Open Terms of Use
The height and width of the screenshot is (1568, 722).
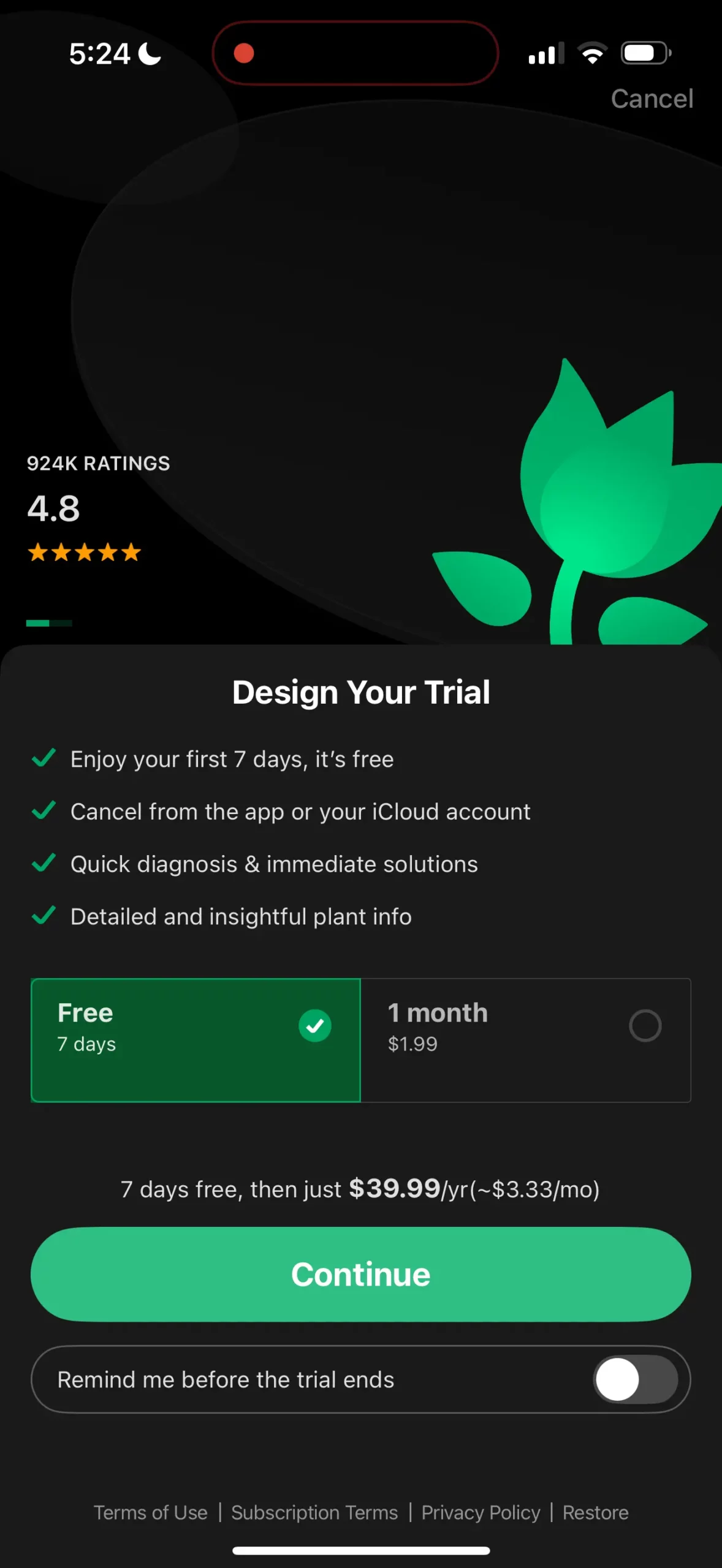click(150, 1512)
